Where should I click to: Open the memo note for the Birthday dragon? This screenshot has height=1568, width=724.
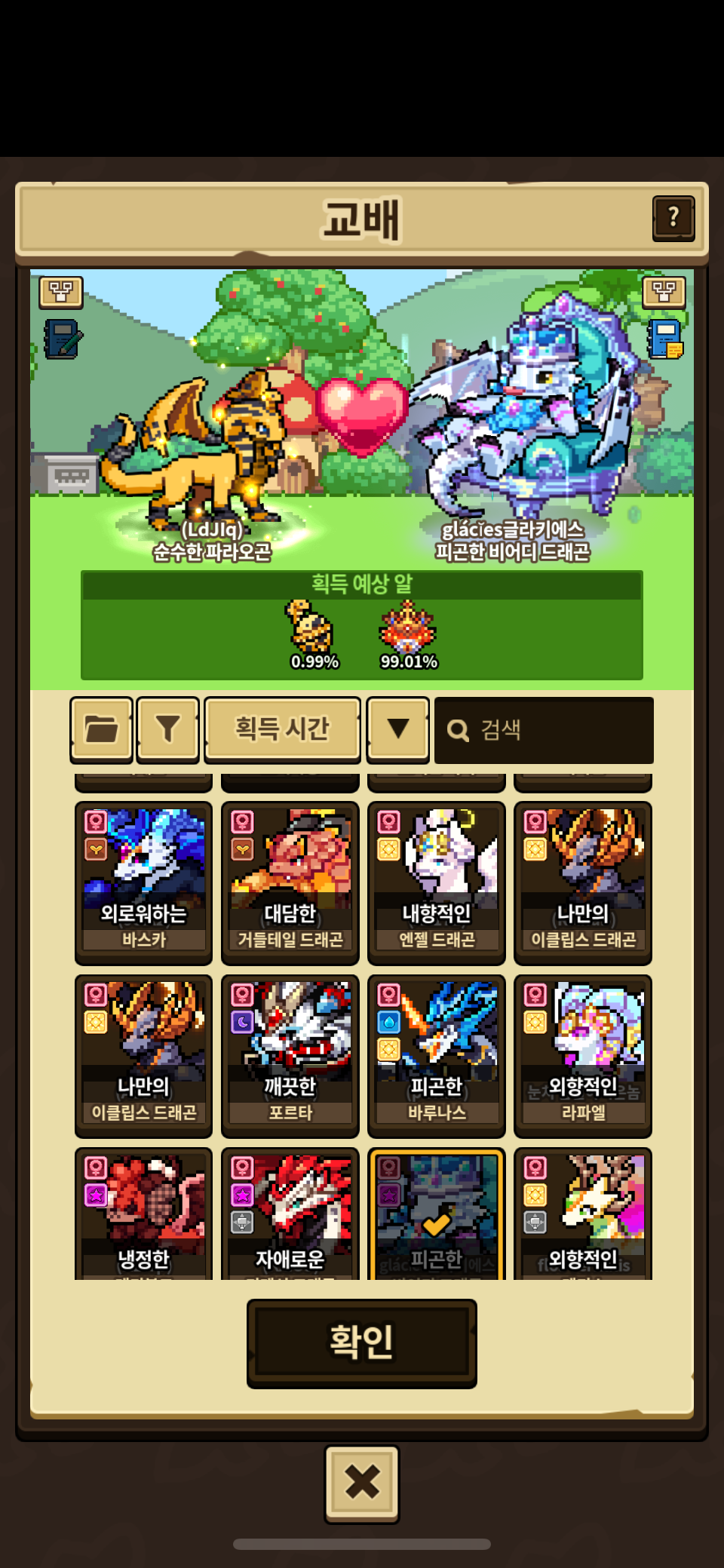[665, 339]
